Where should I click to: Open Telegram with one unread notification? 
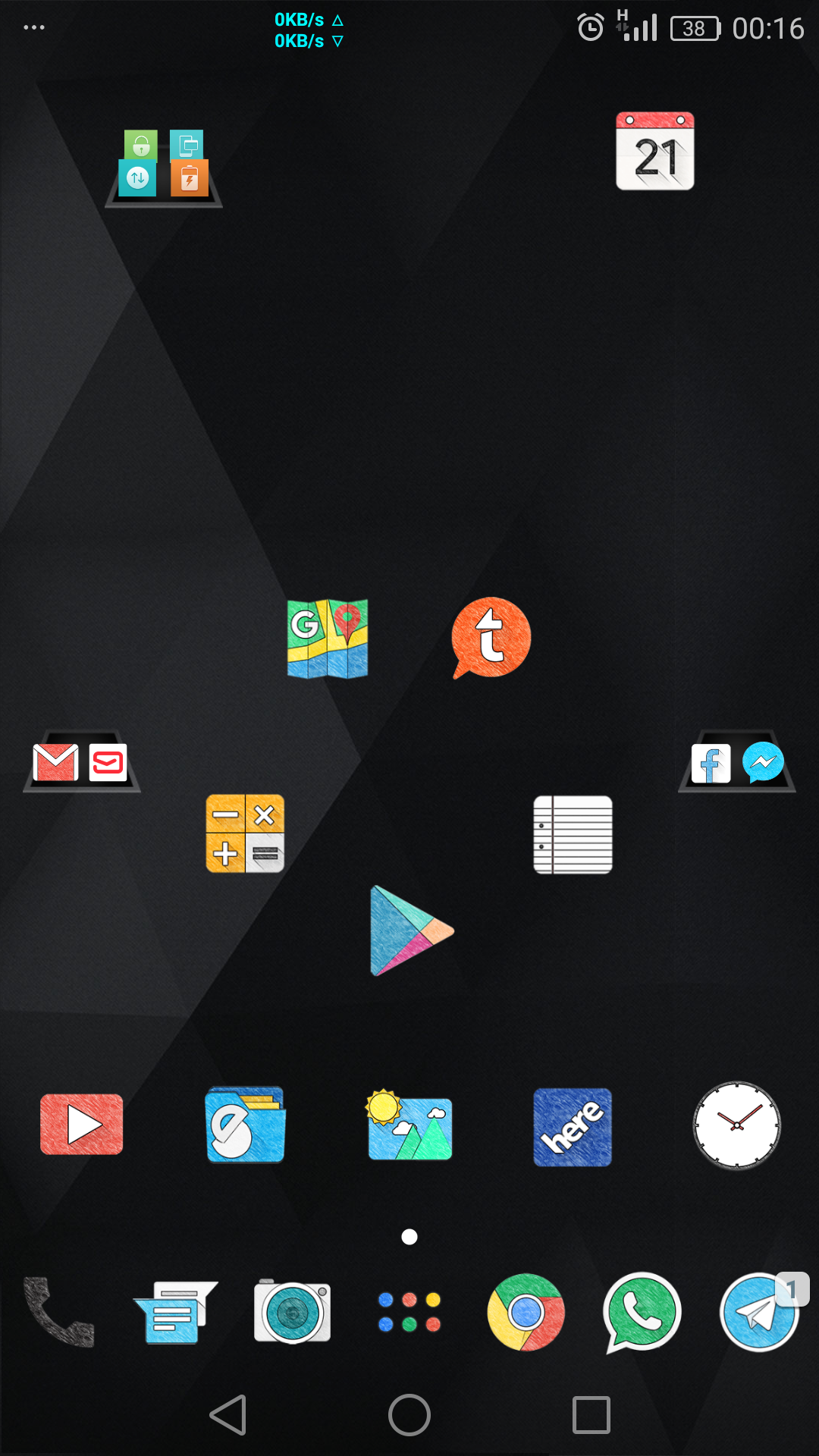coord(758,1312)
